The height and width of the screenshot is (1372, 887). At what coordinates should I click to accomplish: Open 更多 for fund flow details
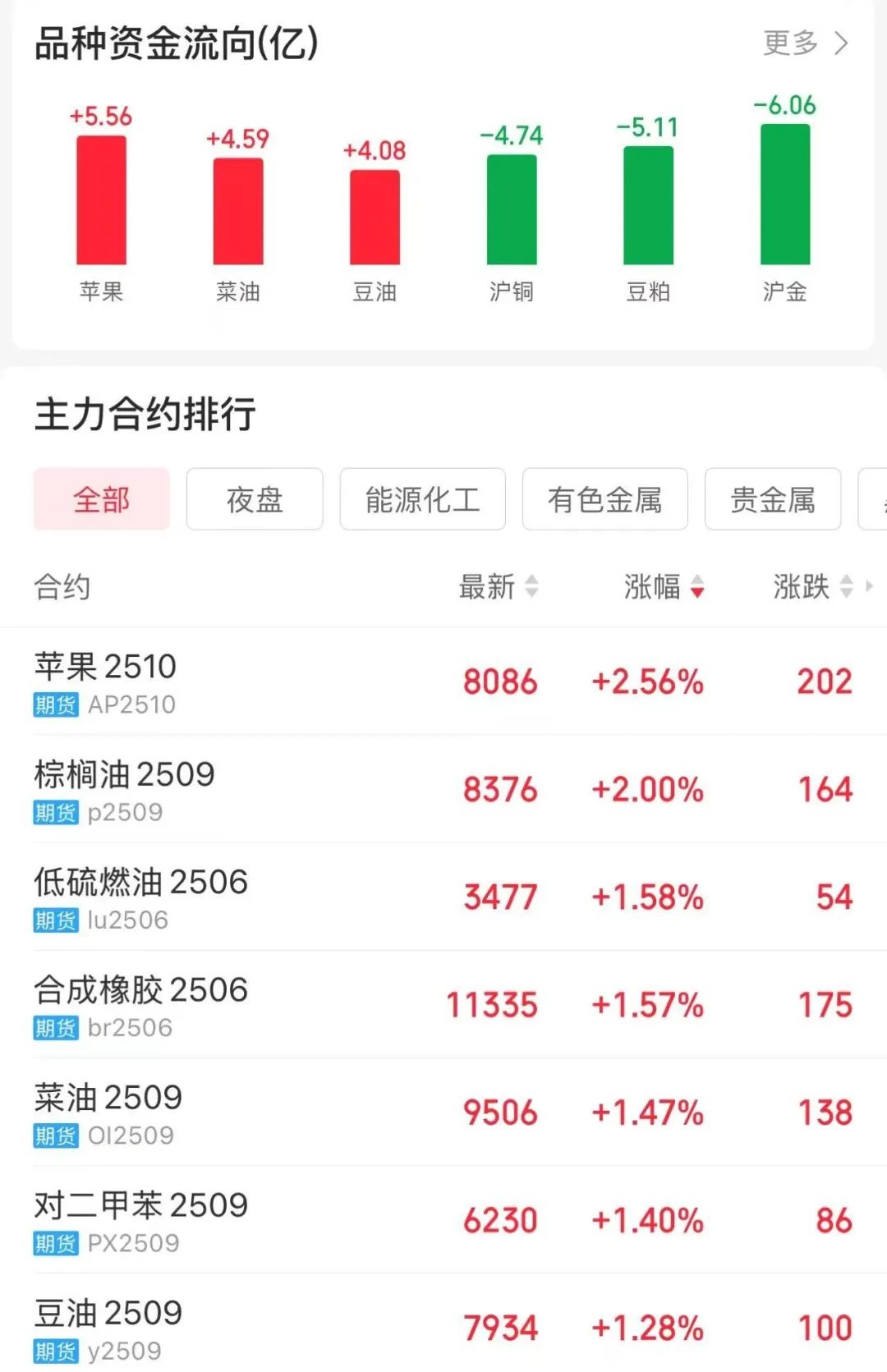805,43
